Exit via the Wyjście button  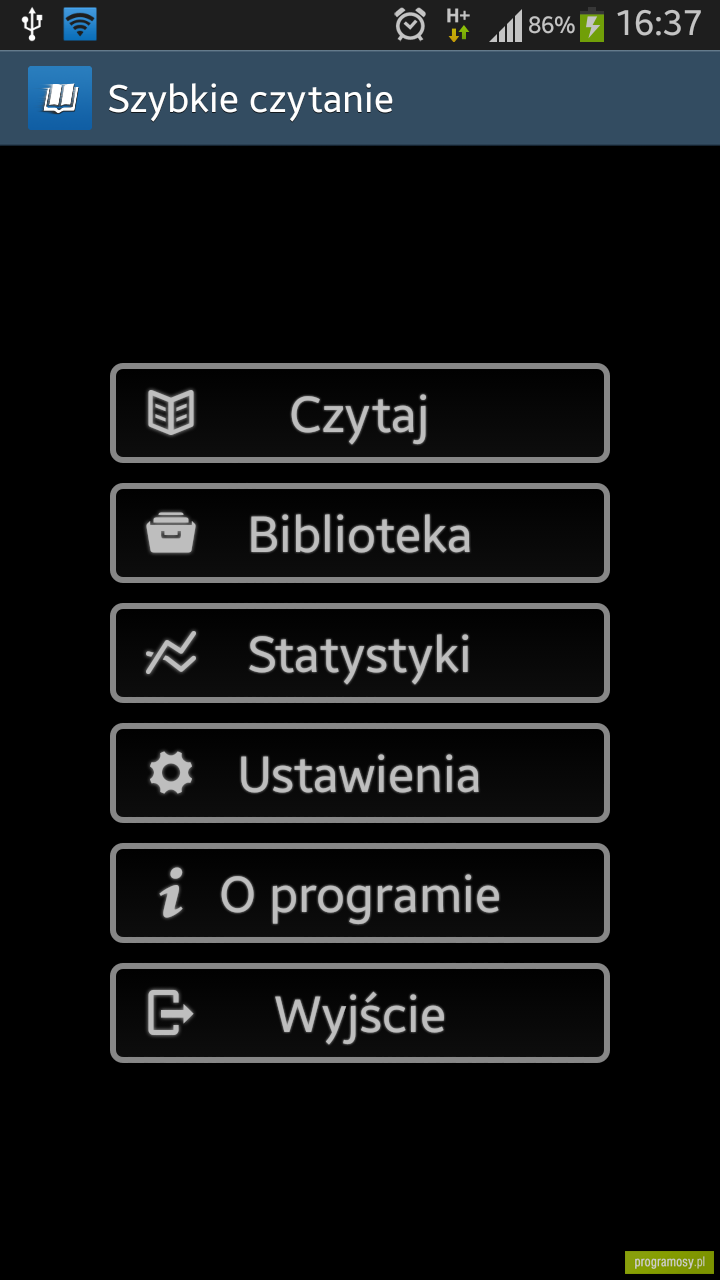coord(360,1013)
